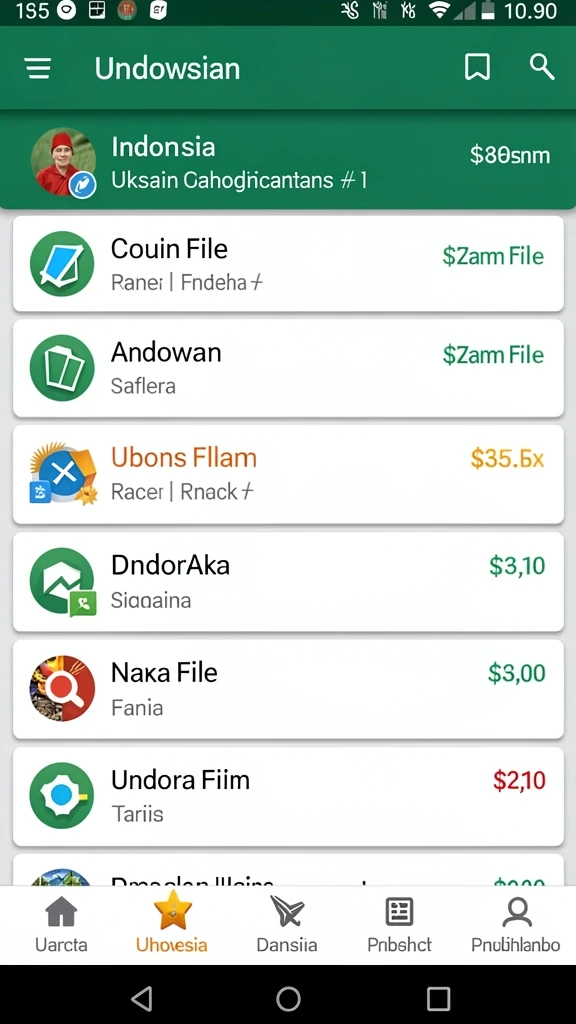Open the Indonsia profile header

(288, 161)
